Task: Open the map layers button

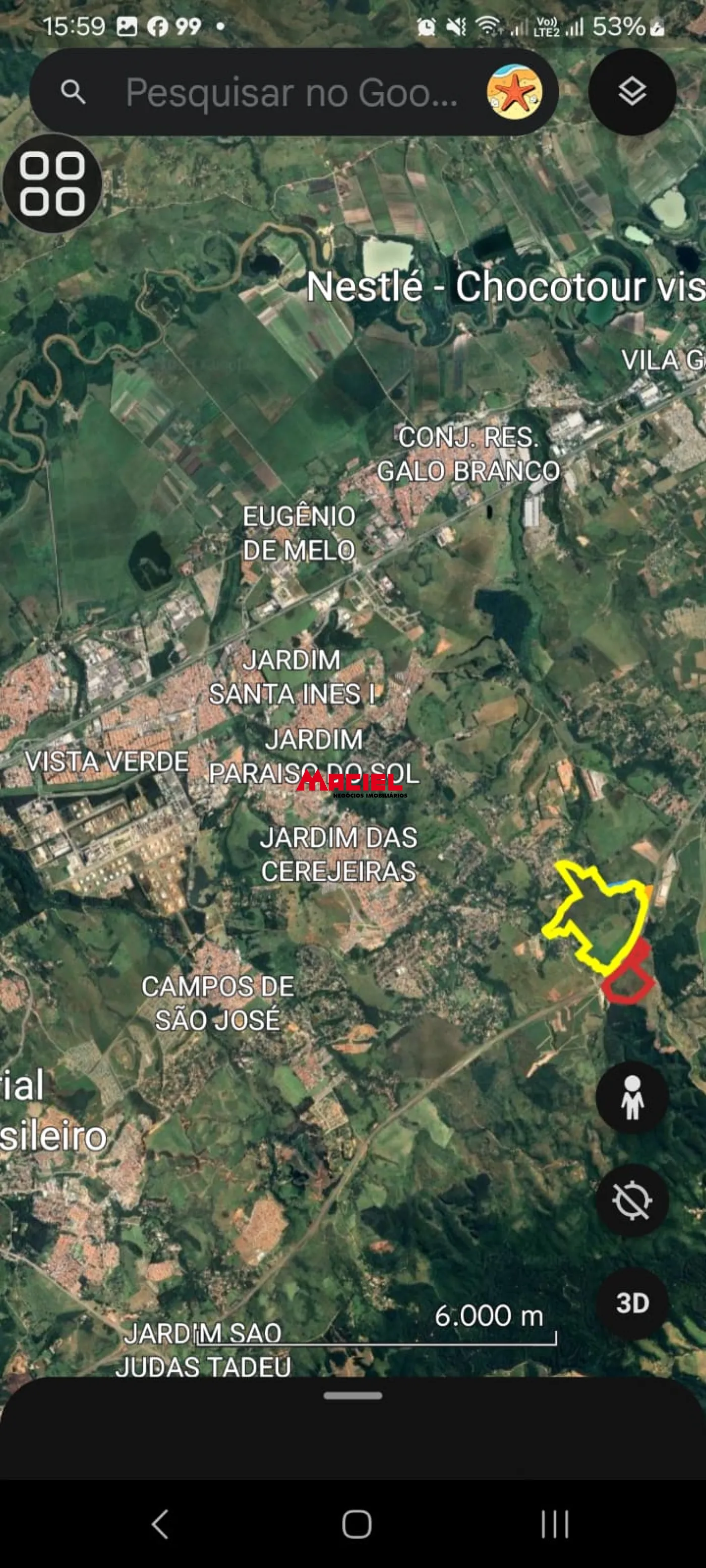Action: coord(632,92)
